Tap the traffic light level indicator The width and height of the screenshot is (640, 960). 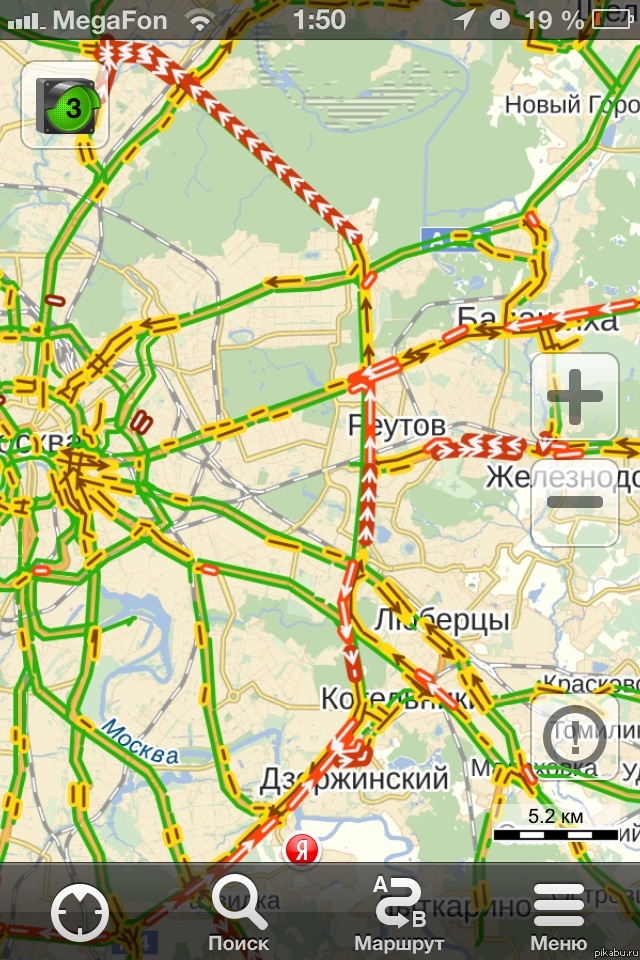pos(66,104)
